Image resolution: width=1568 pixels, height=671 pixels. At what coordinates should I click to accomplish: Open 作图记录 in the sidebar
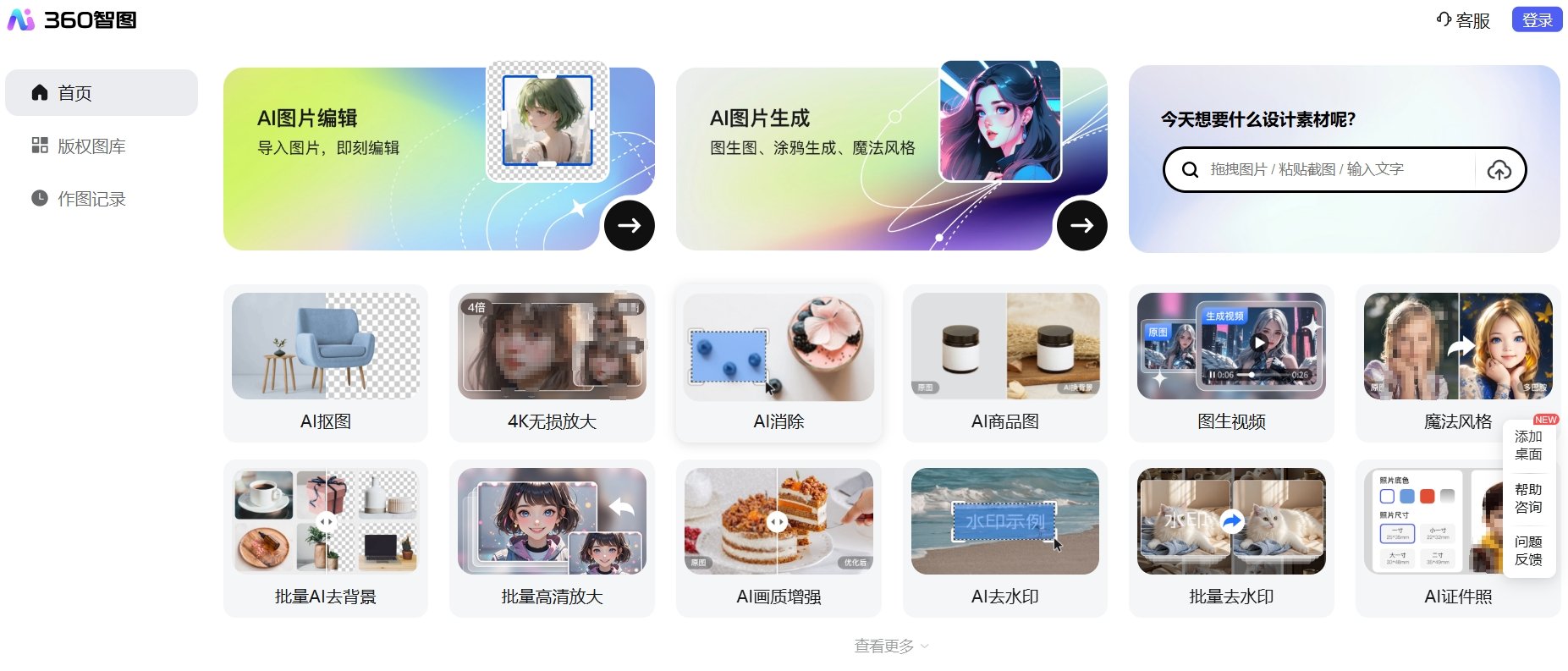point(91,199)
